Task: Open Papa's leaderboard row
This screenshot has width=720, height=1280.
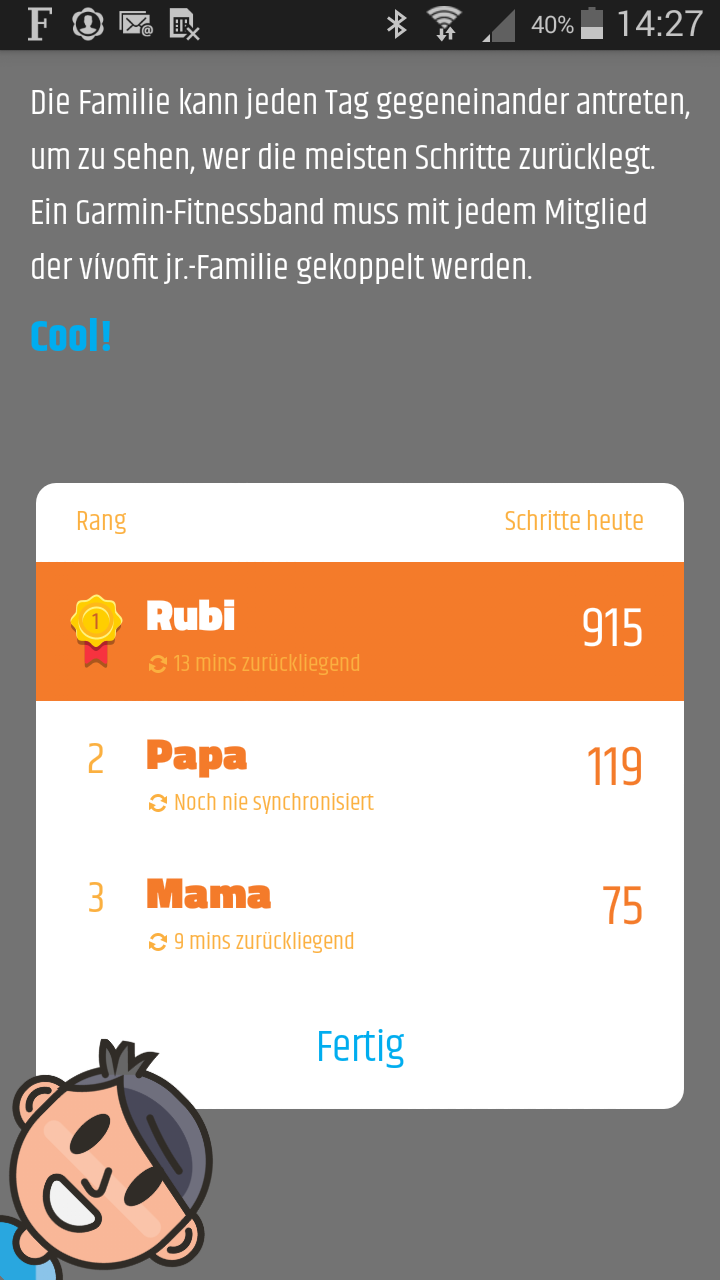Action: click(360, 771)
